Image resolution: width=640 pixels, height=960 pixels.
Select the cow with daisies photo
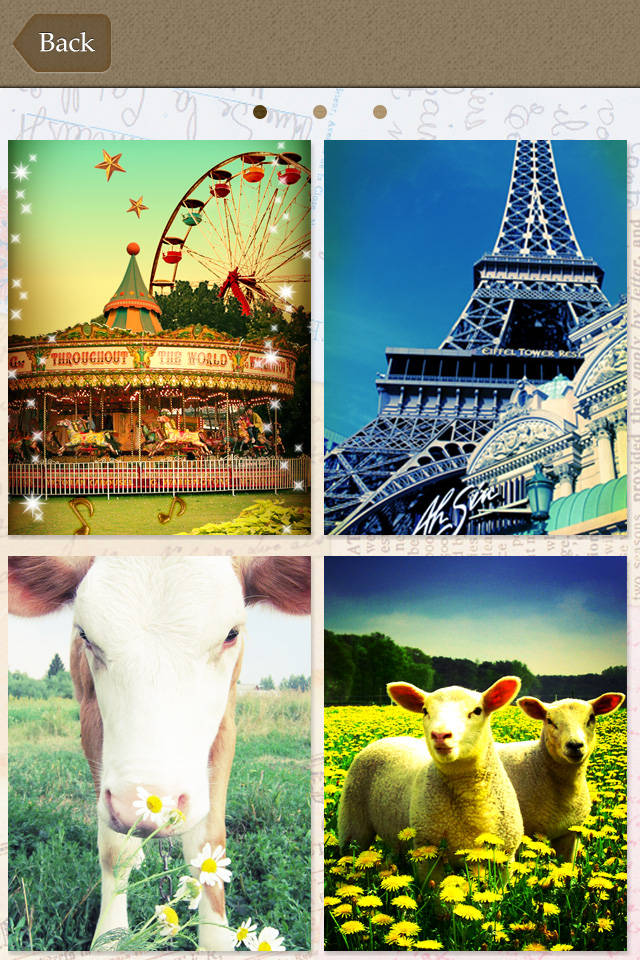[160, 753]
